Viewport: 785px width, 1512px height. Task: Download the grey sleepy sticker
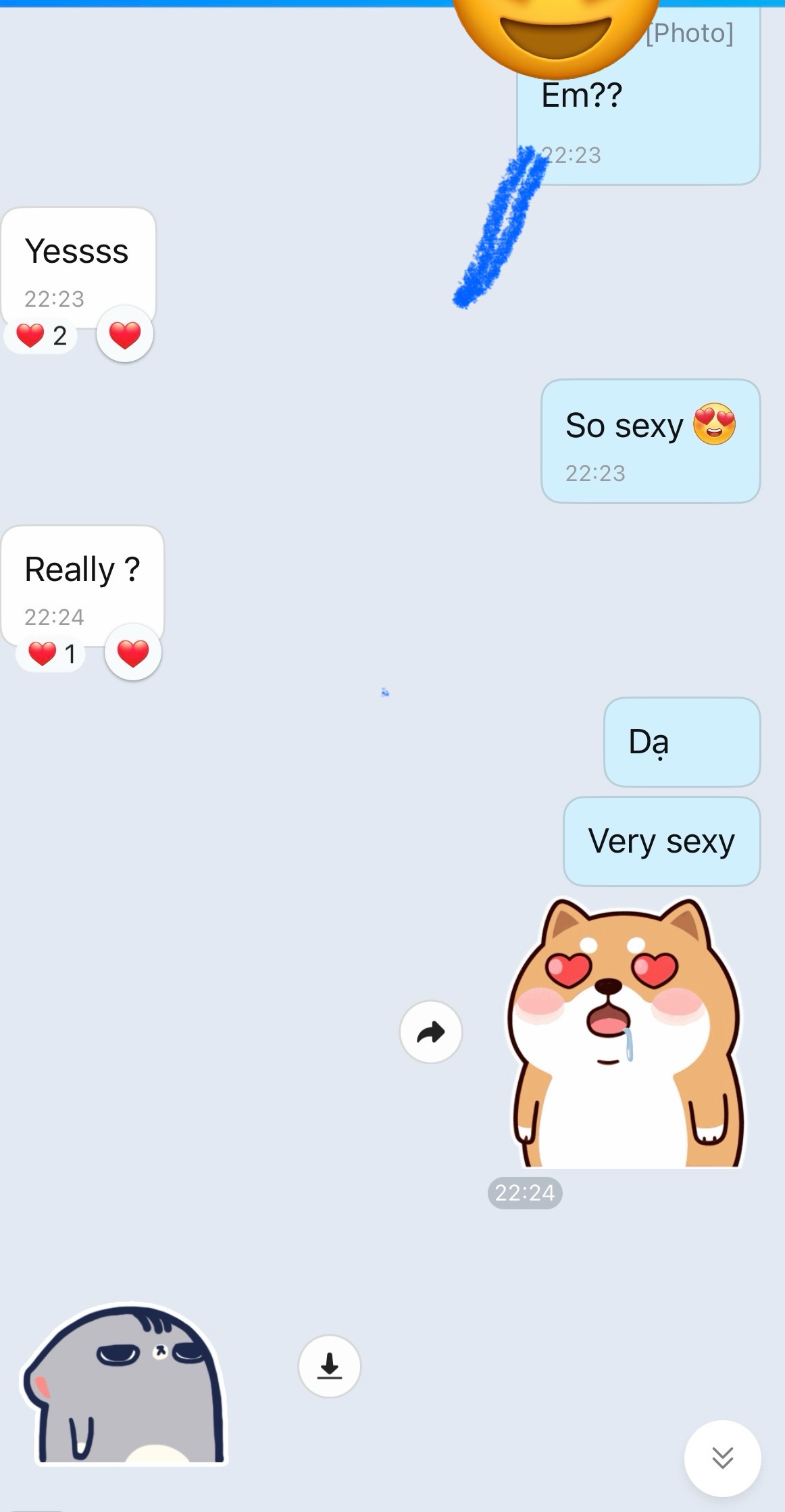[x=329, y=1365]
